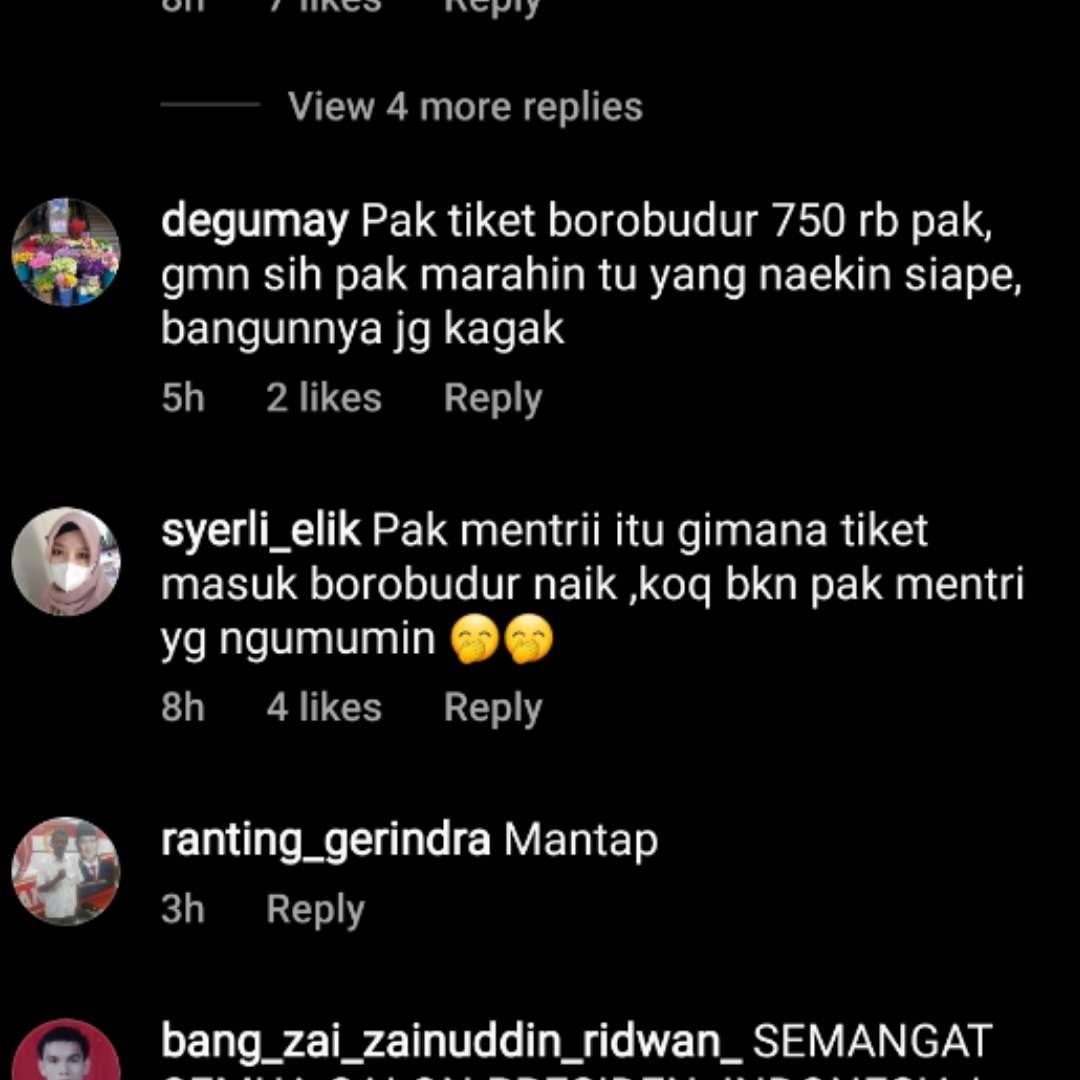Reply to degumay's comment
This screenshot has width=1080, height=1080.
pyautogui.click(x=492, y=398)
